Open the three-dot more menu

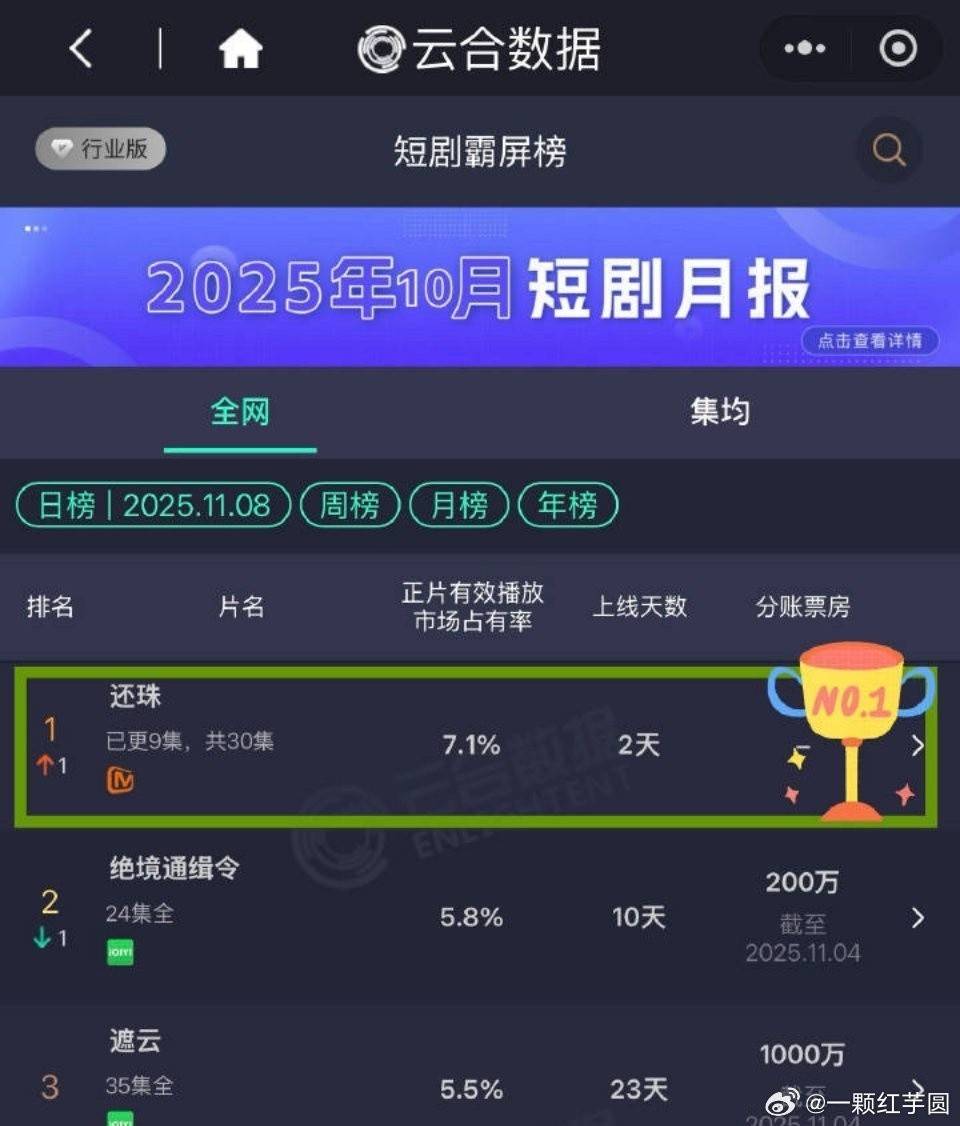click(805, 48)
